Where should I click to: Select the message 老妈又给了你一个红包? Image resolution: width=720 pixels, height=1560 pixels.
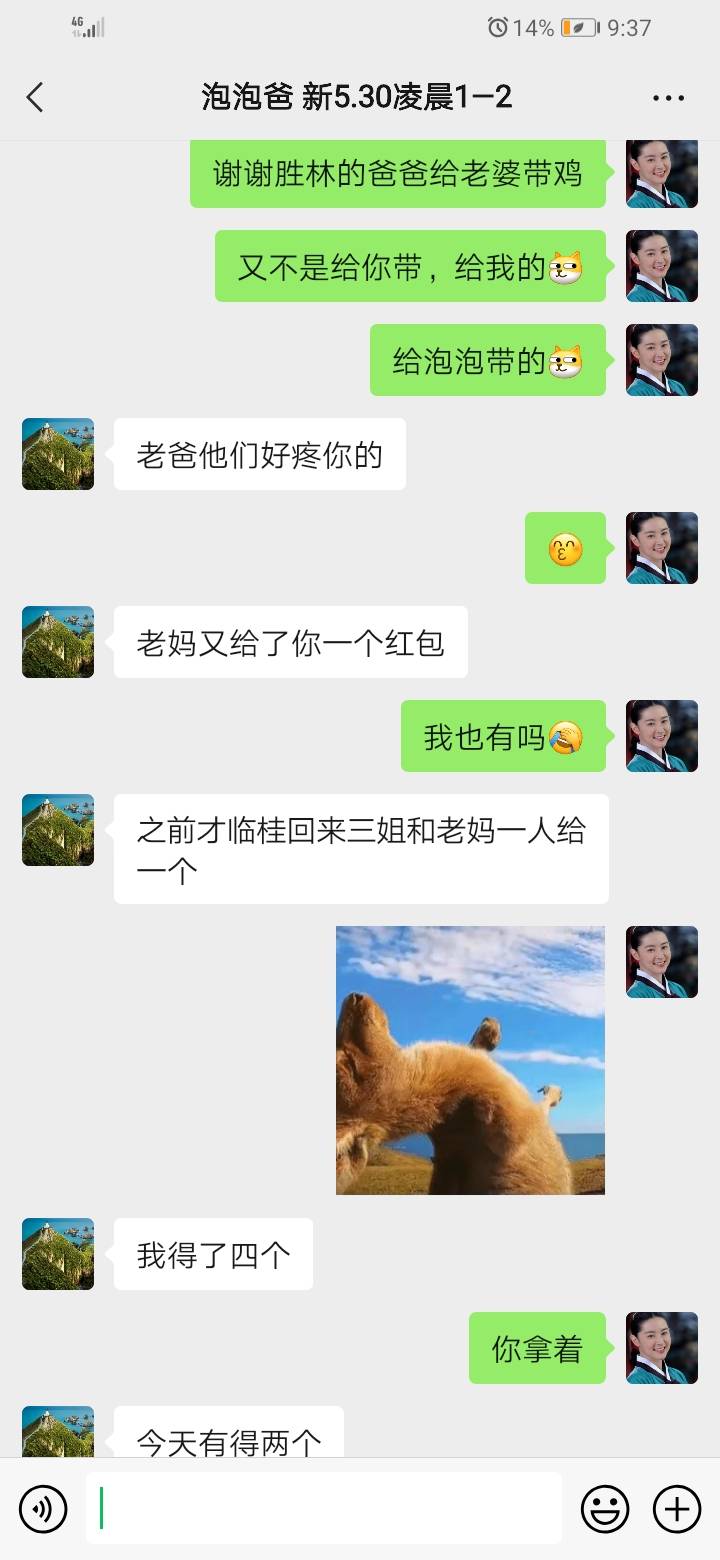point(290,642)
